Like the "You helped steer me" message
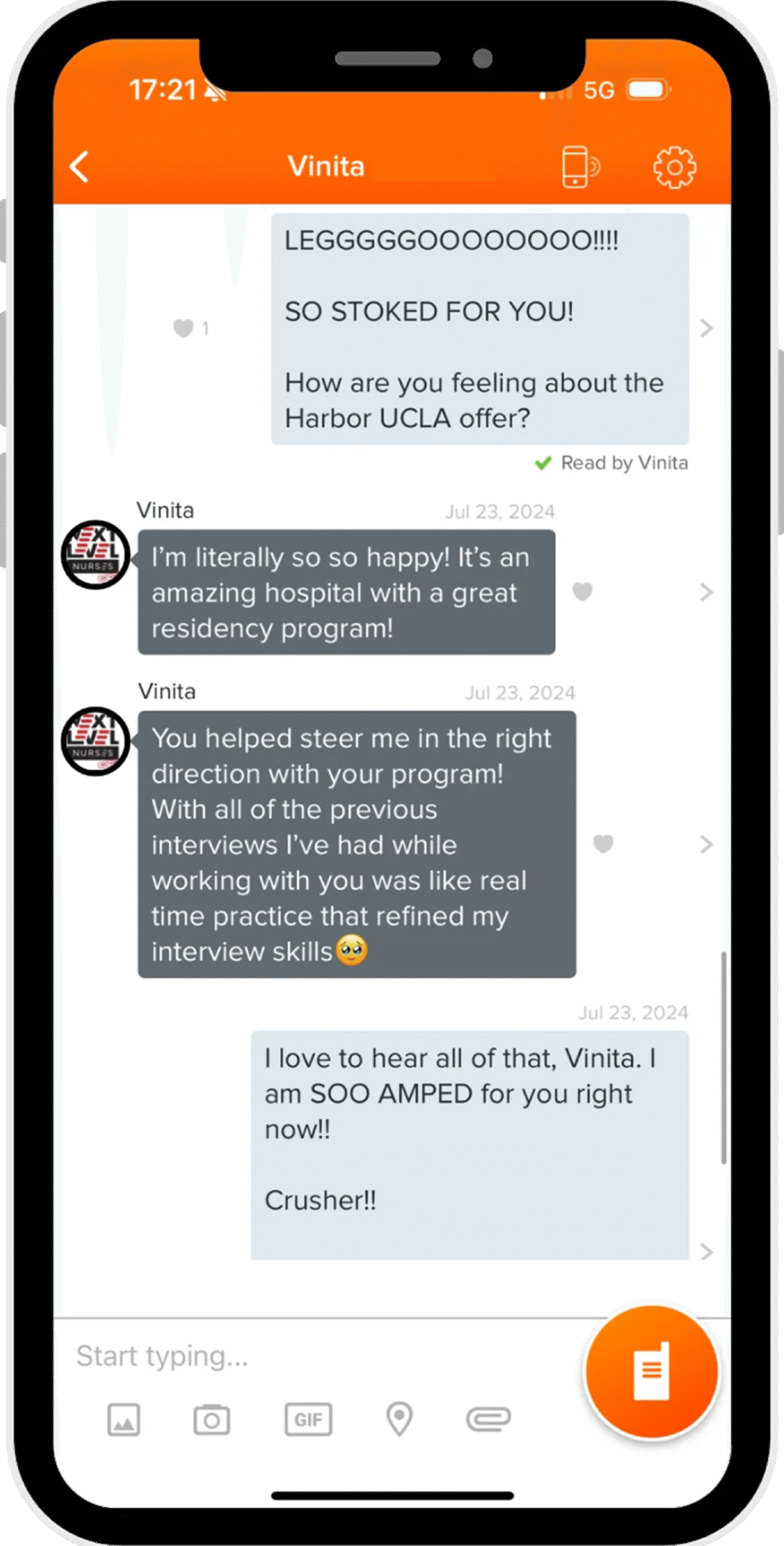Screen dimensions: 784x1546 point(603,844)
